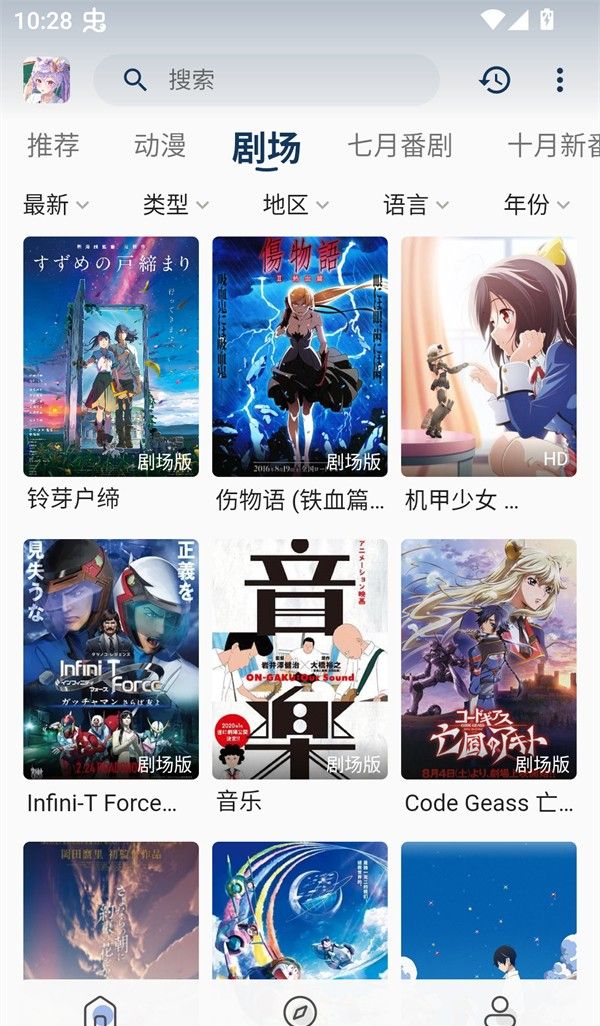
Task: Expand the 年份 filter dropdown
Action: click(537, 205)
